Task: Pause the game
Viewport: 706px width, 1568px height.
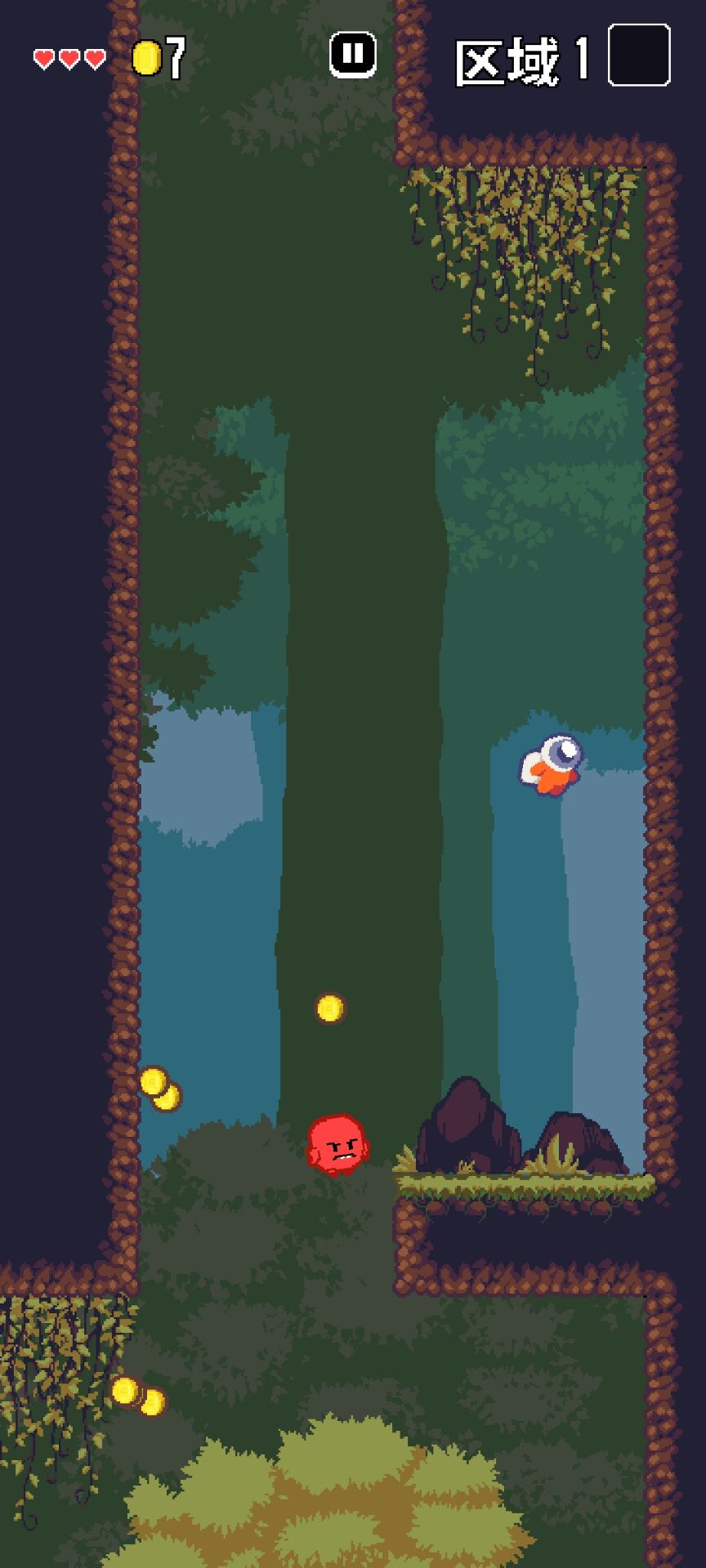Action: 353,55
